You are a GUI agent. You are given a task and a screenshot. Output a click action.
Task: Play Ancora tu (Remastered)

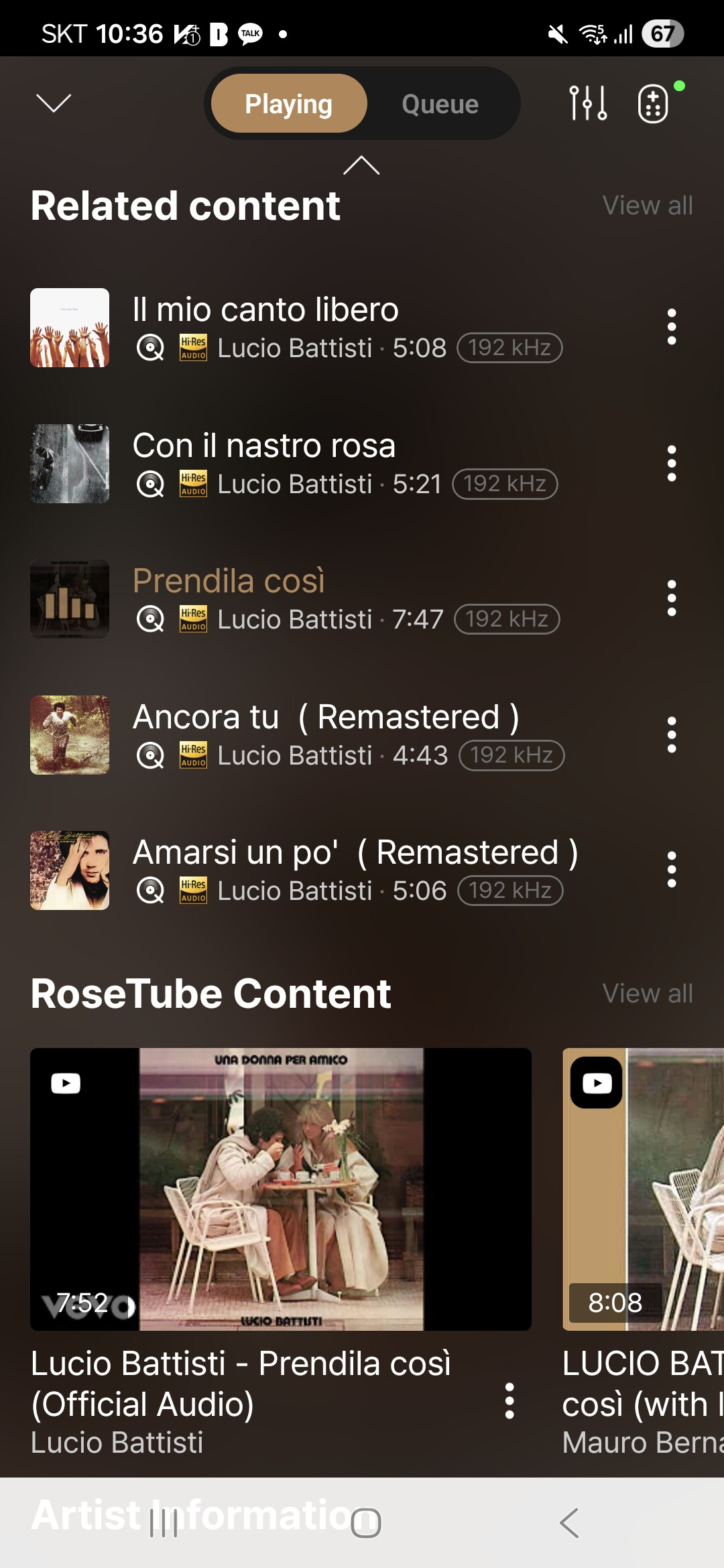point(326,718)
